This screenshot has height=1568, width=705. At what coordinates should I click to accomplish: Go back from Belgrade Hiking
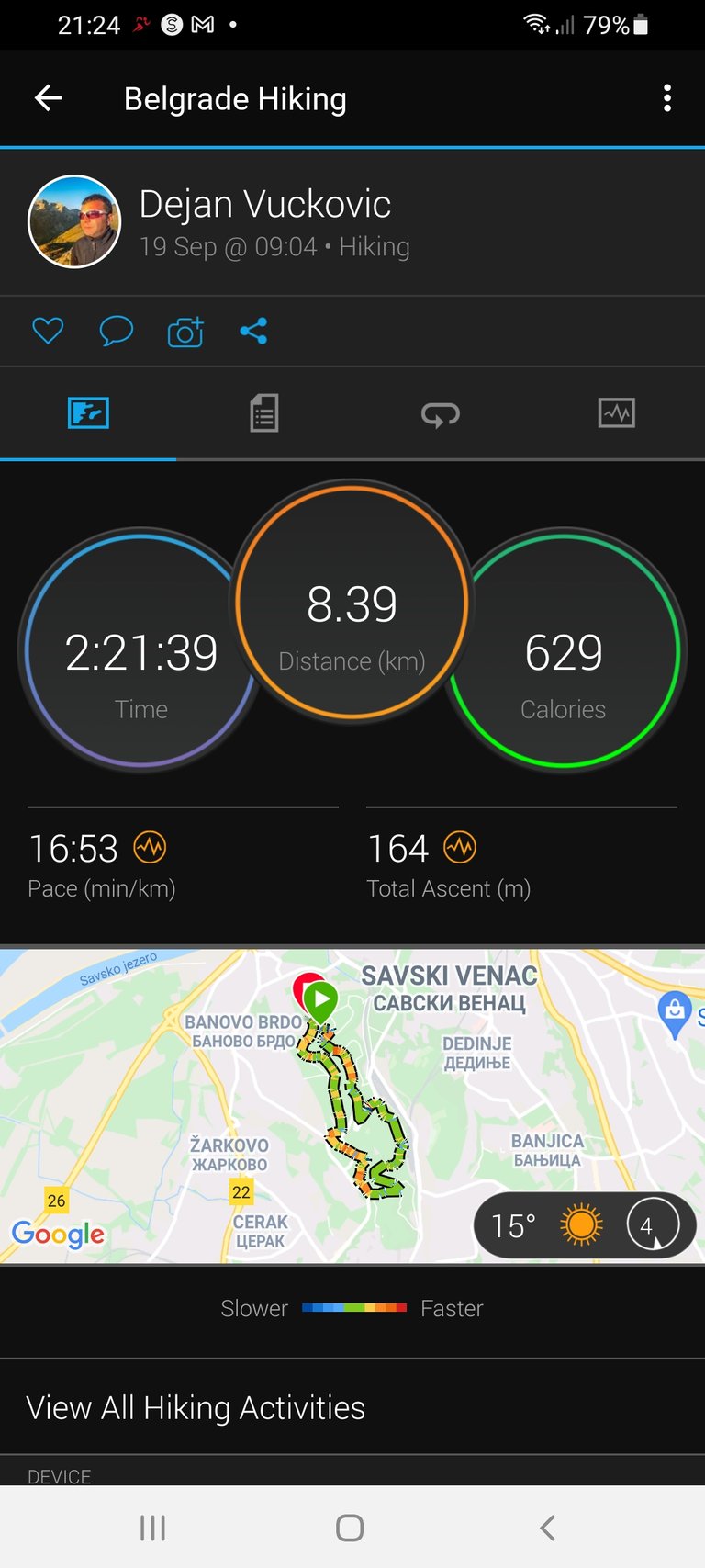pos(48,98)
